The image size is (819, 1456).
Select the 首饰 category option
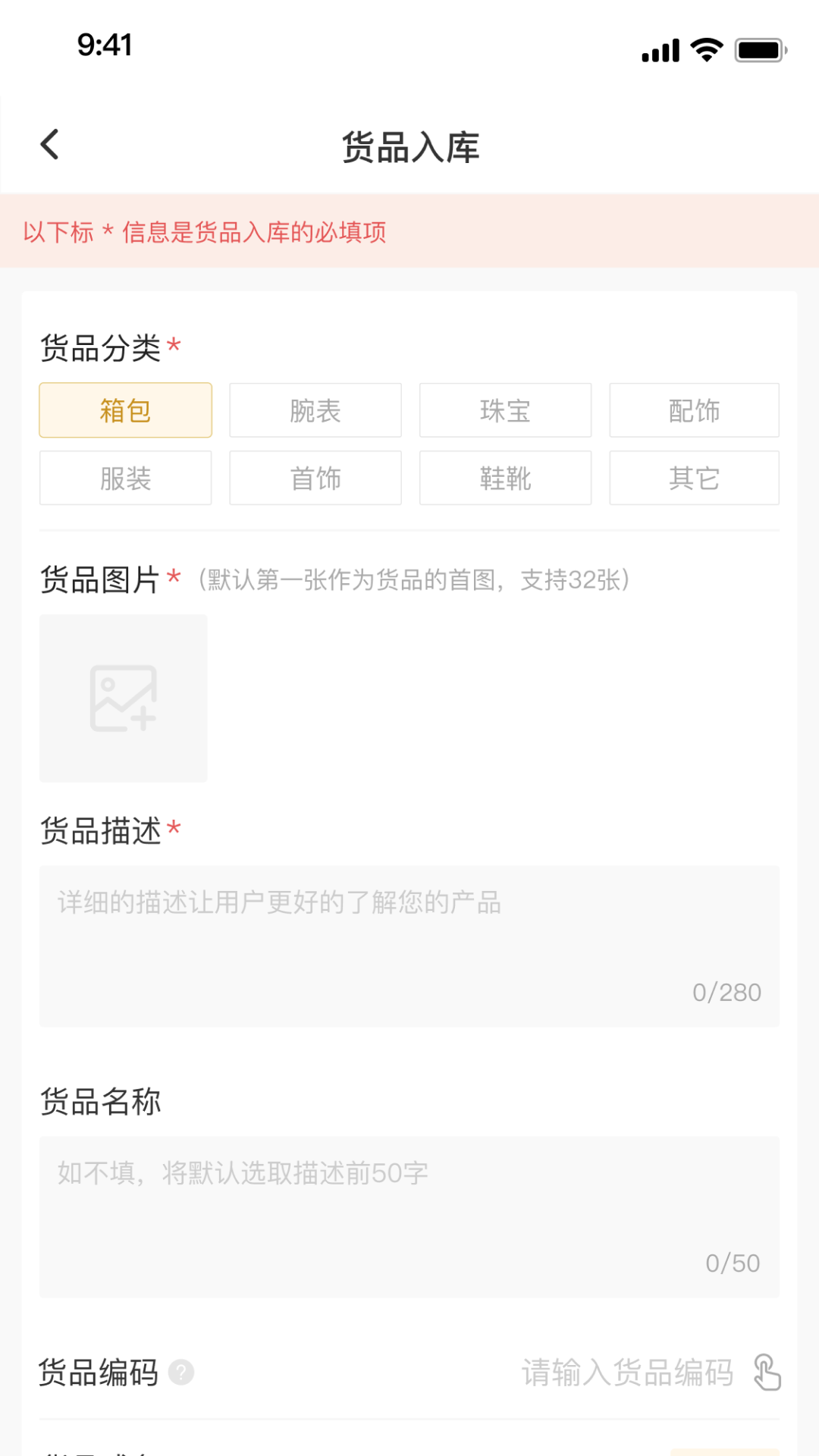click(315, 478)
